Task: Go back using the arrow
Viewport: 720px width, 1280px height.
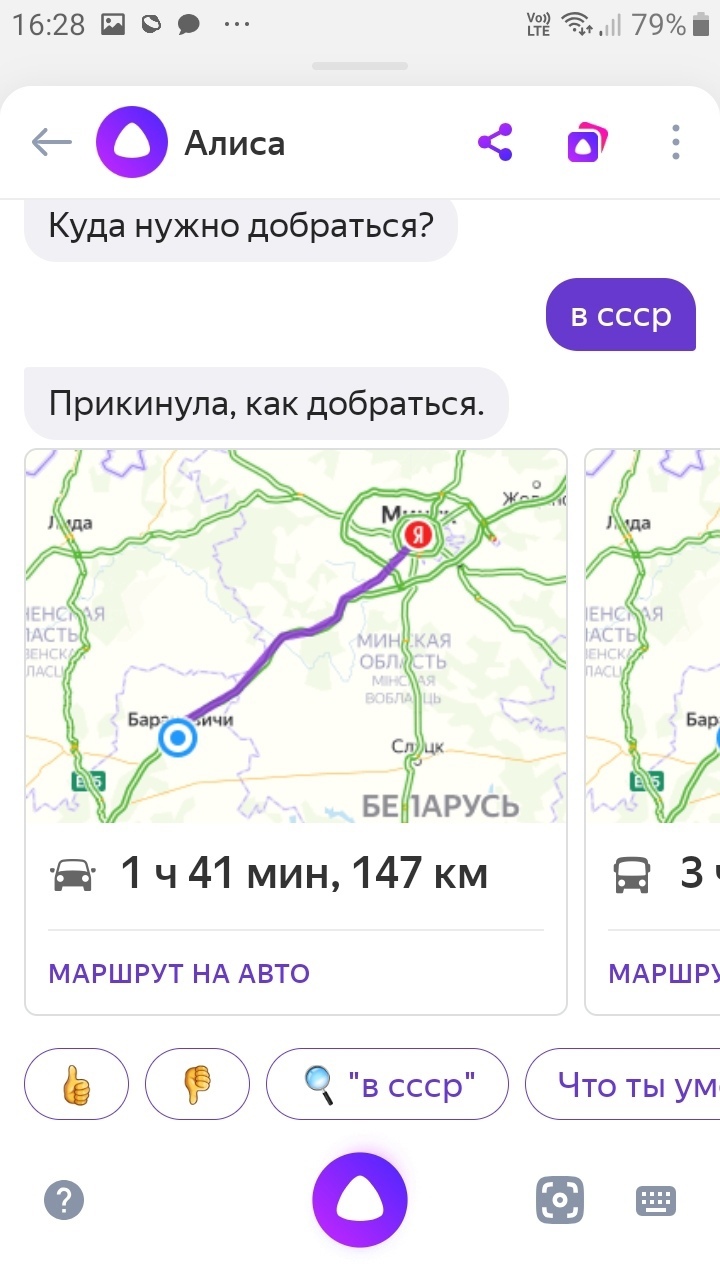Action: 52,143
